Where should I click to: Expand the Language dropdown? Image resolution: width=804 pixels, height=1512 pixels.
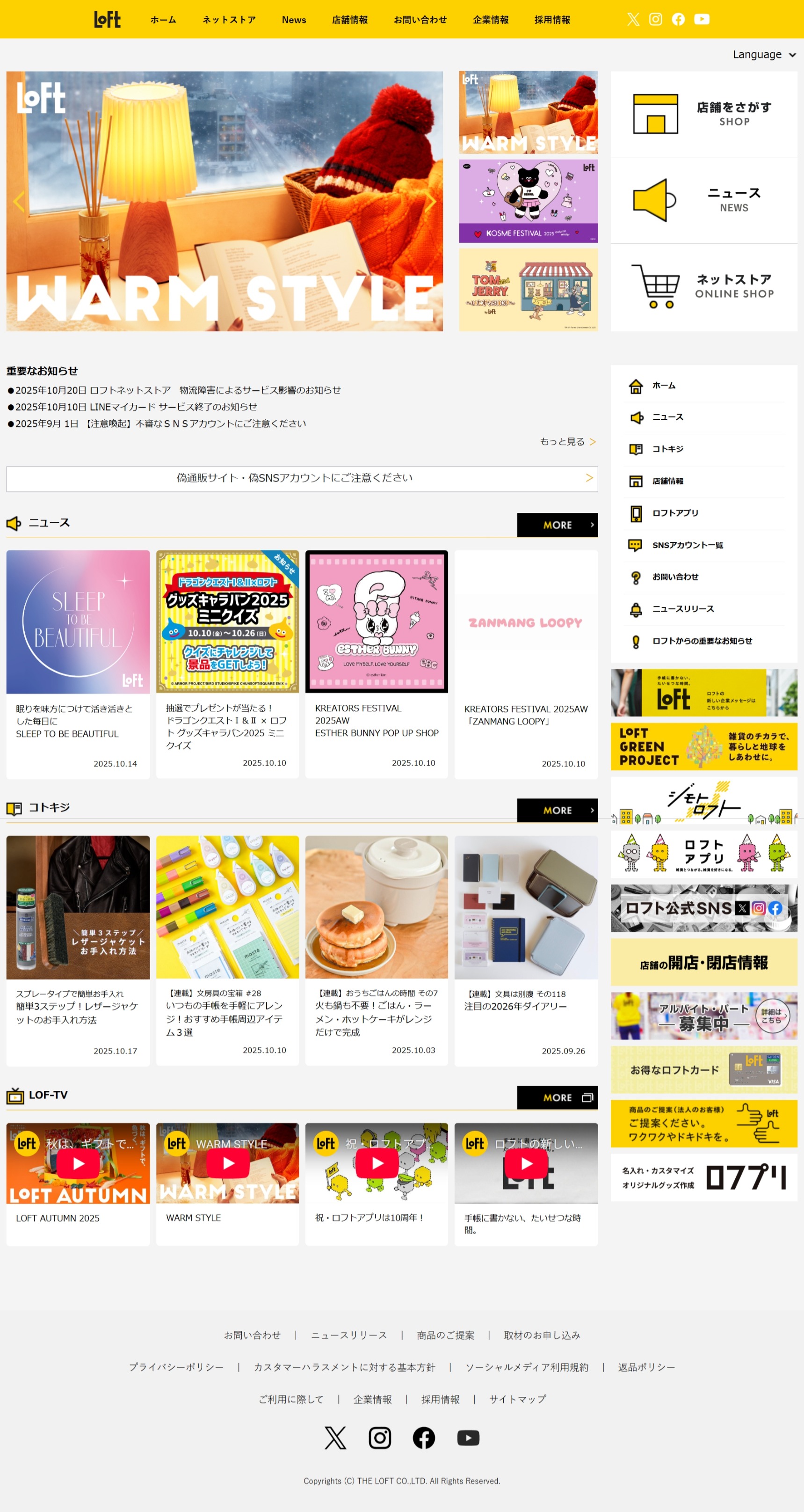[x=763, y=55]
